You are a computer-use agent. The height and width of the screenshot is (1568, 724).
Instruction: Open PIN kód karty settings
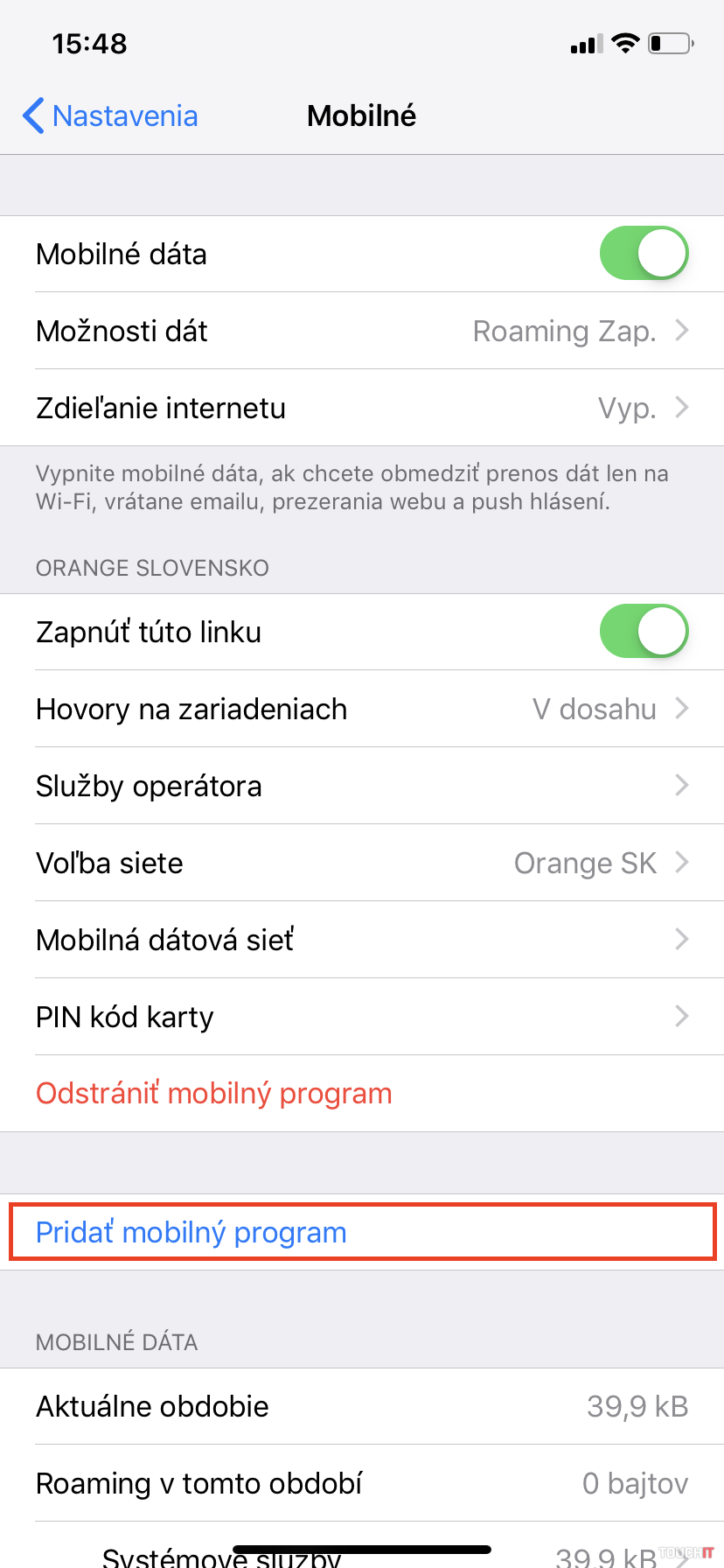362,1017
